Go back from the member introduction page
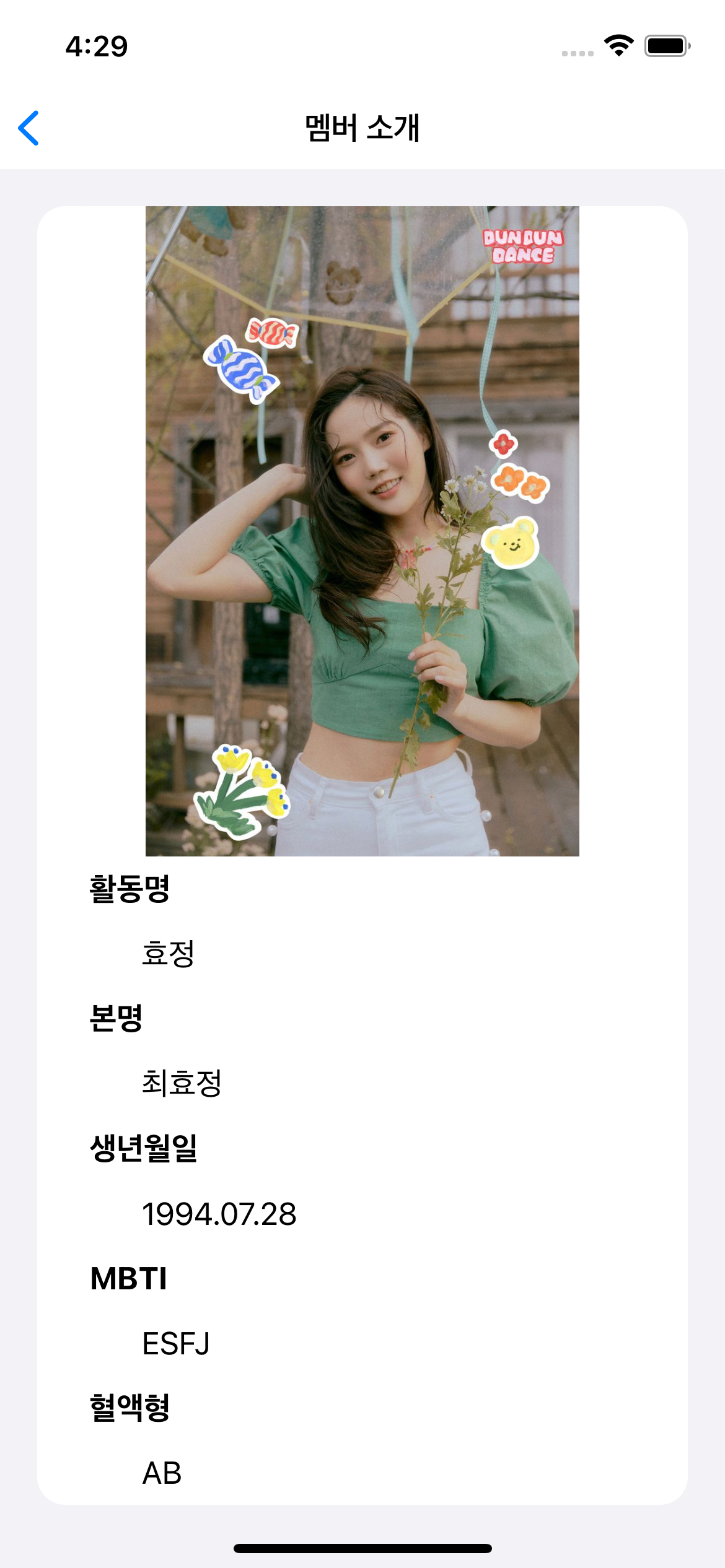The image size is (725, 1568). 29,128
